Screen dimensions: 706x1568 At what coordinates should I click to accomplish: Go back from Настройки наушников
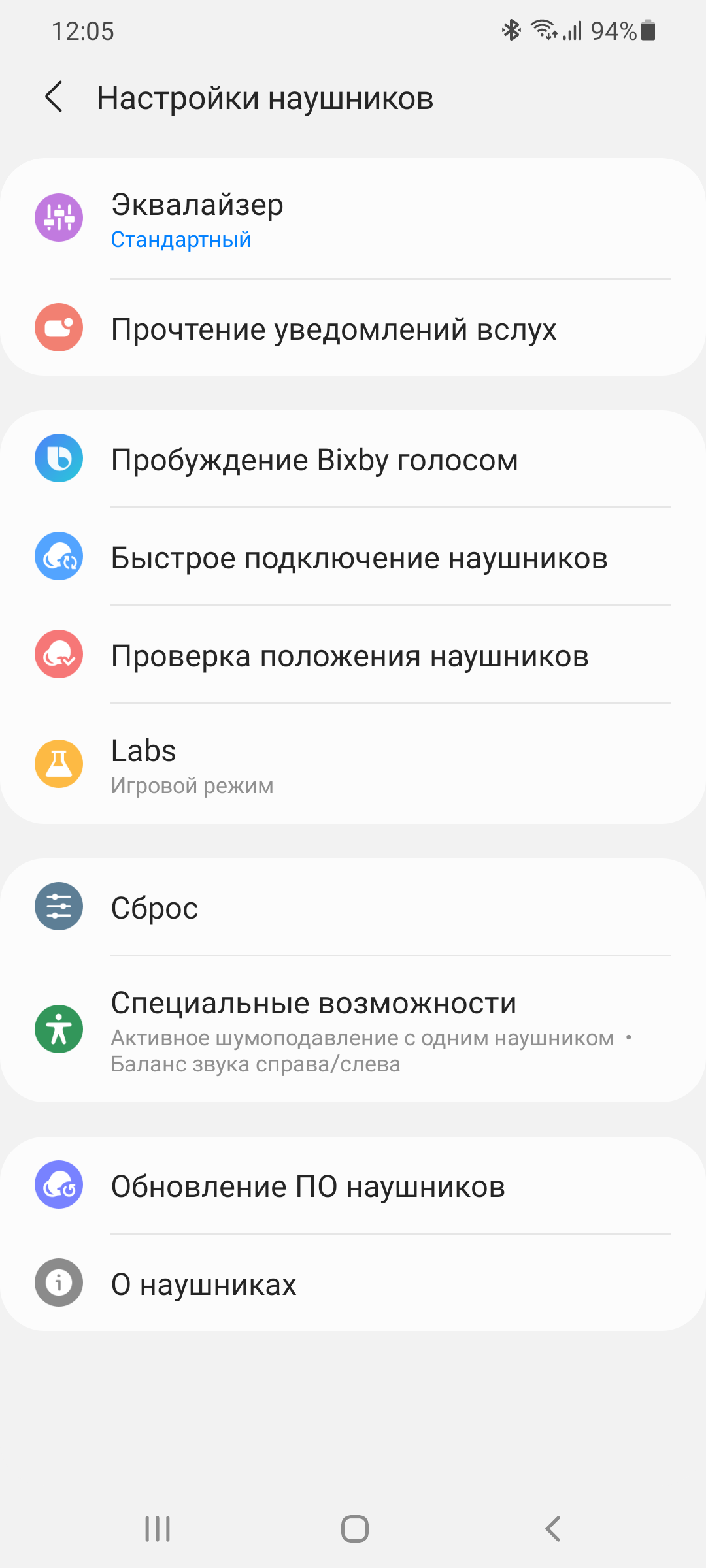pos(55,98)
